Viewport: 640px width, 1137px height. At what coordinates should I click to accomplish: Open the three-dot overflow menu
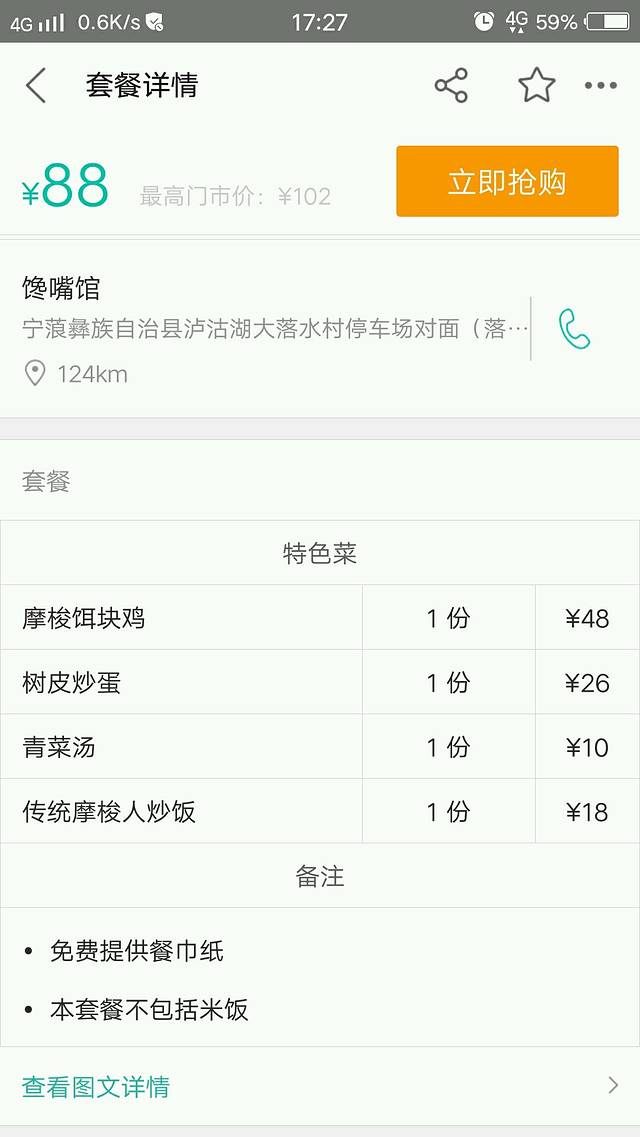600,86
